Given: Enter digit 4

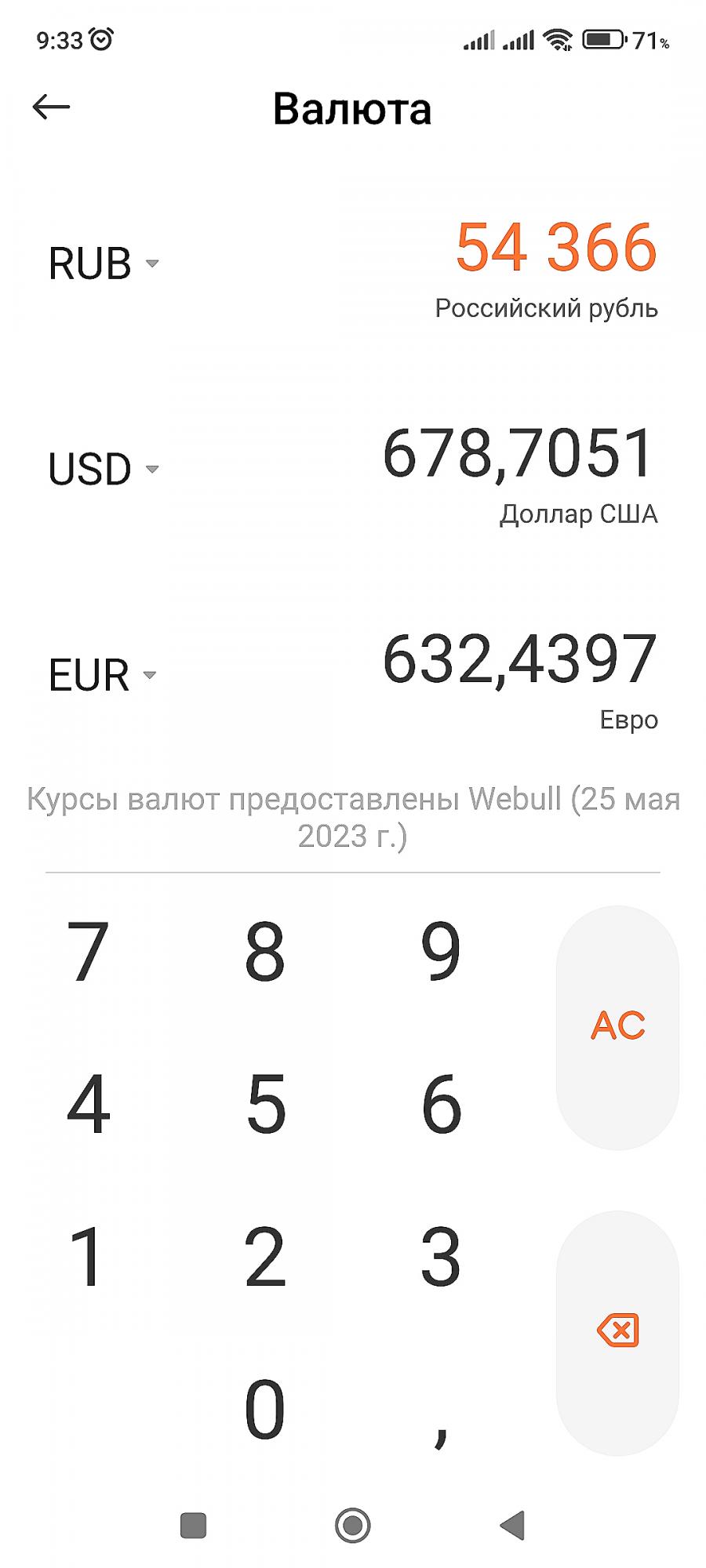Looking at the screenshot, I should tap(88, 1104).
